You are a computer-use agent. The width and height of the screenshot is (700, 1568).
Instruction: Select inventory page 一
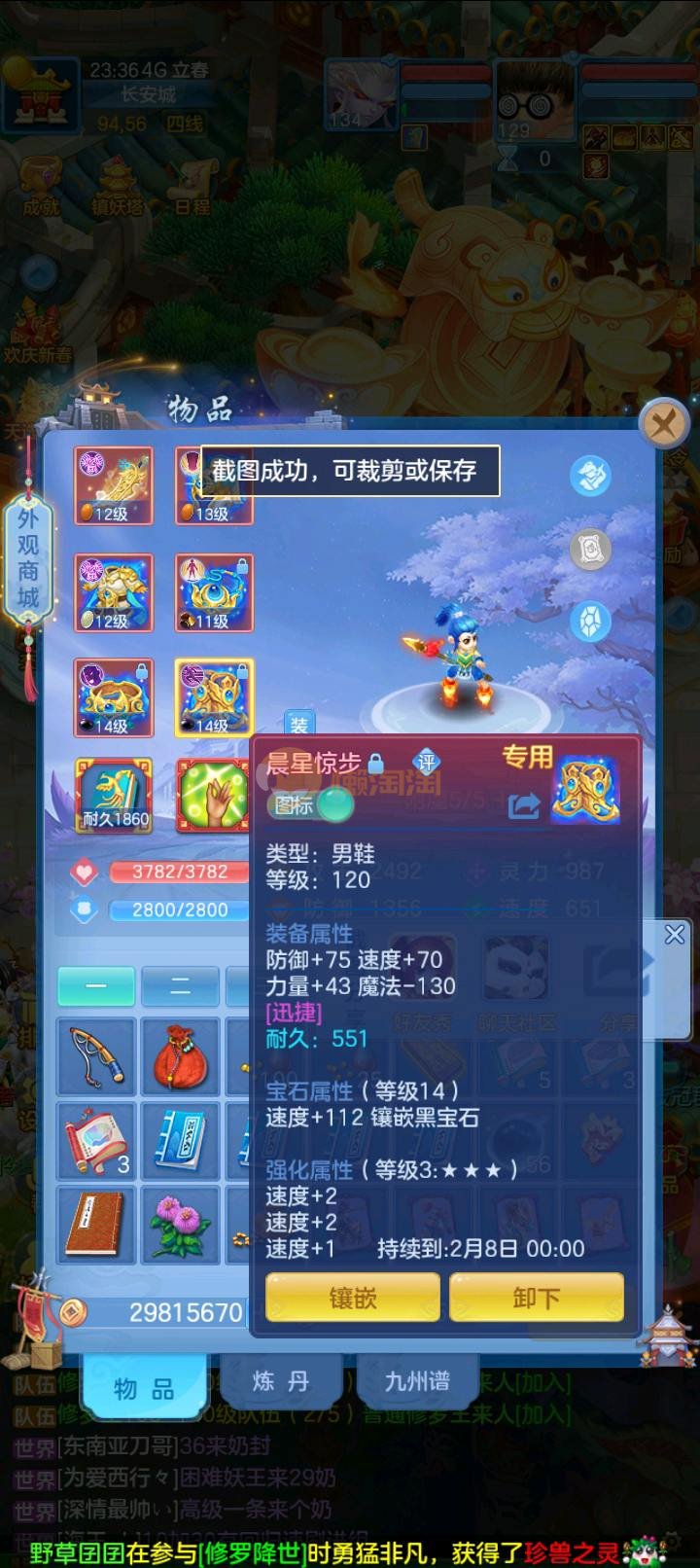pos(95,986)
